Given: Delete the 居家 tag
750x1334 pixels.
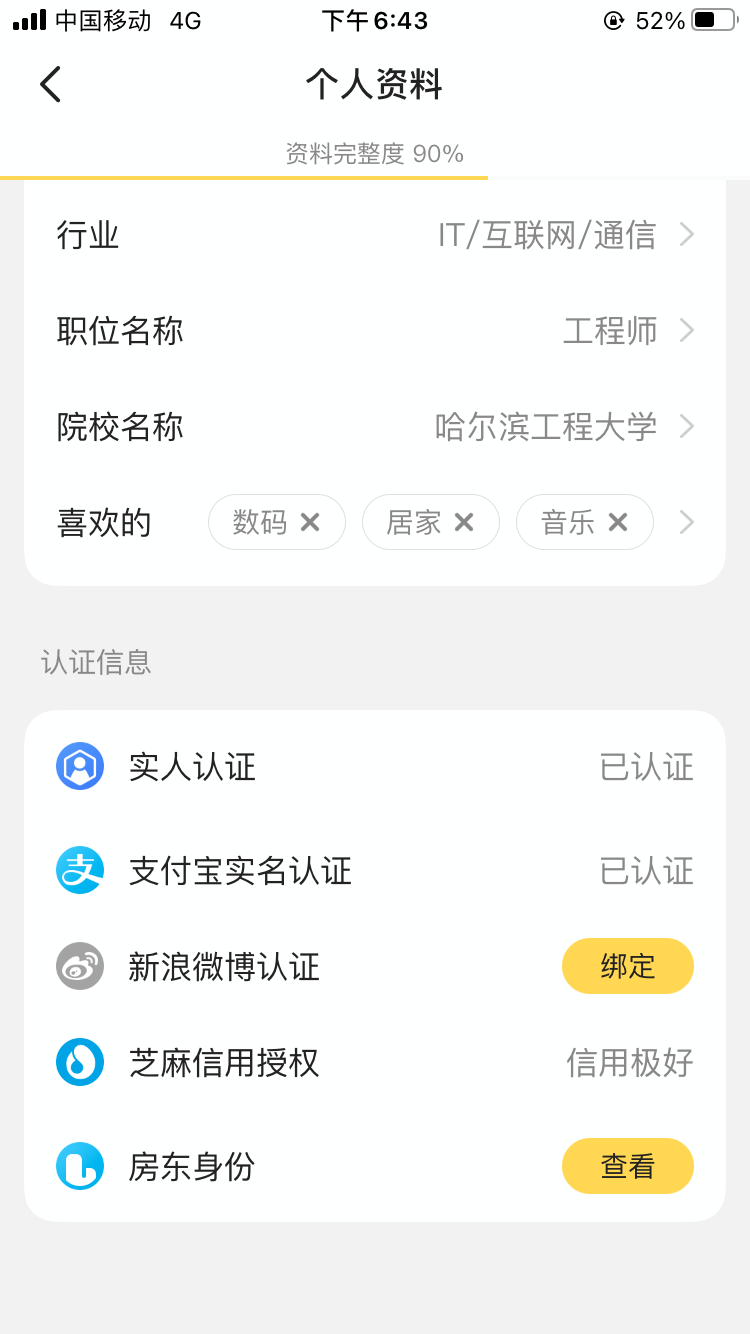Looking at the screenshot, I should (464, 522).
